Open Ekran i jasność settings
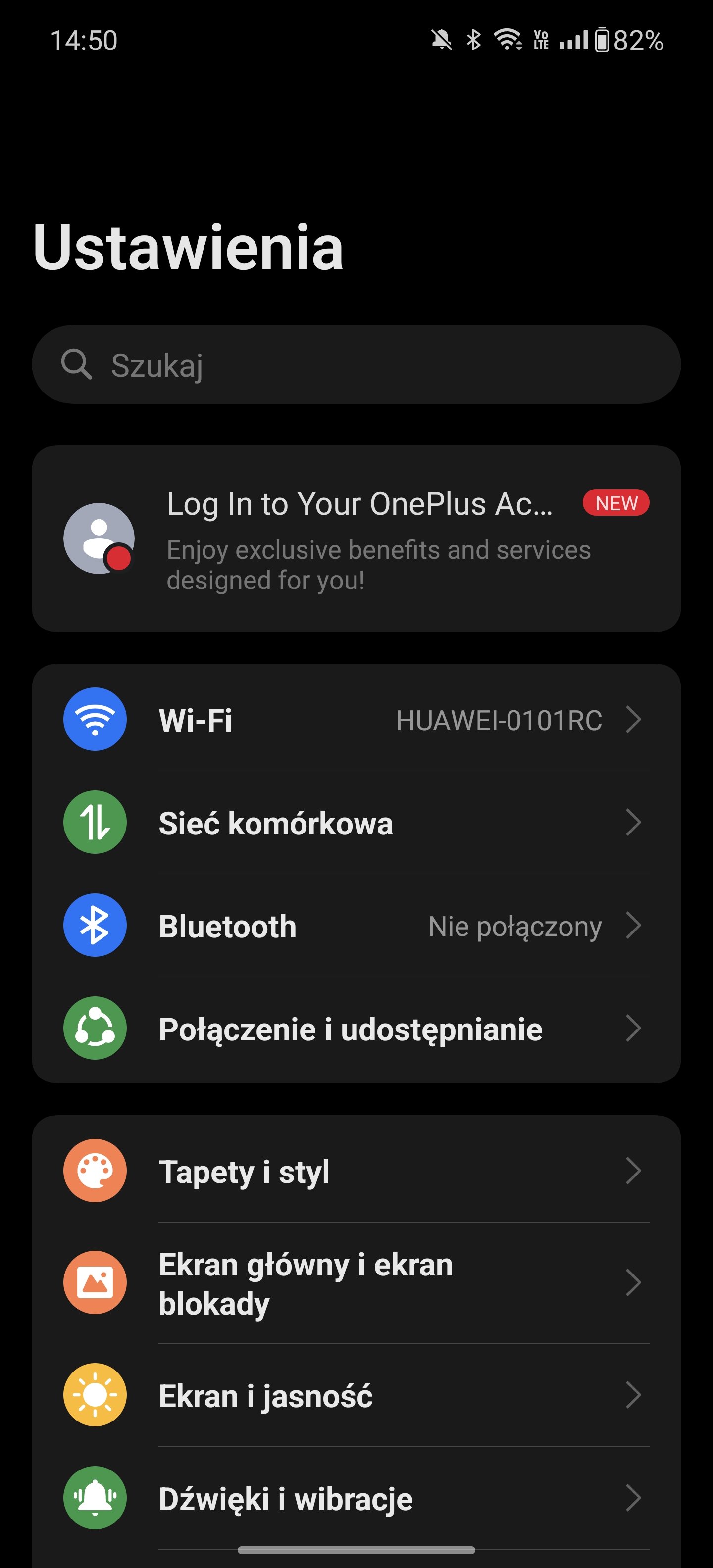This screenshot has width=713, height=1568. tap(356, 1395)
